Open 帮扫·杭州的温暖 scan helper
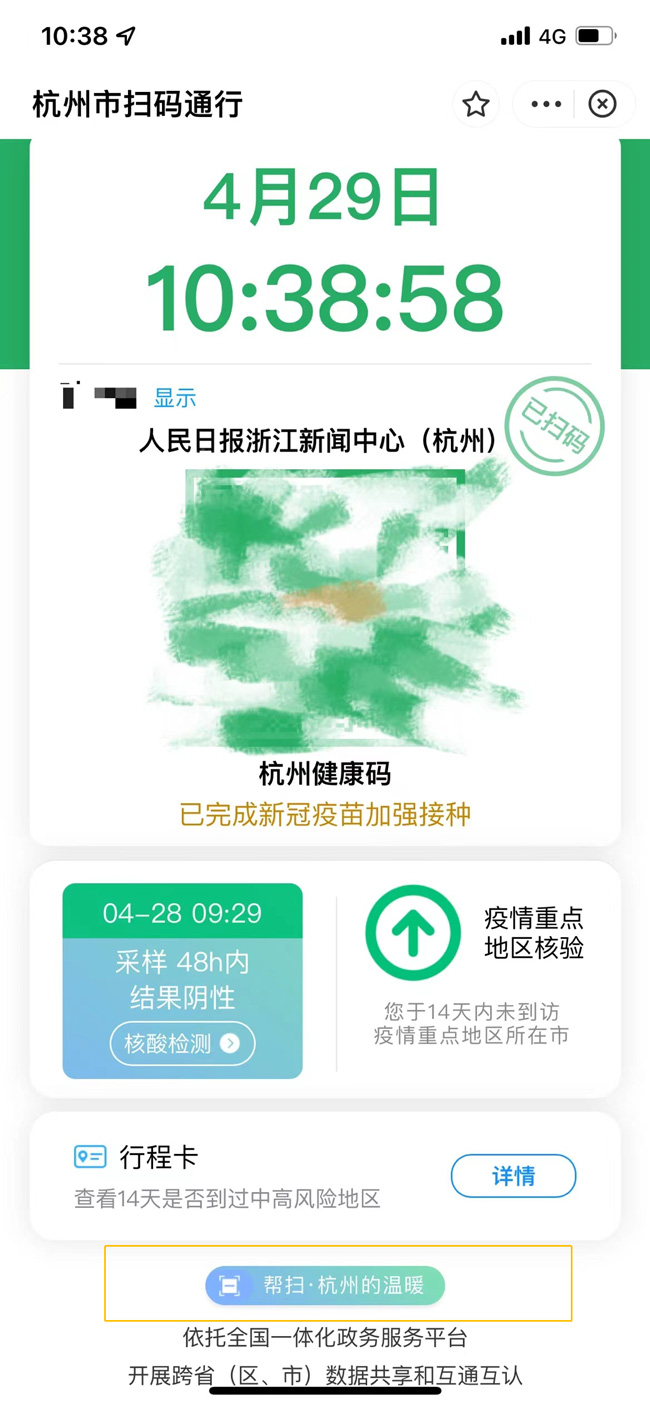This screenshot has height=1407, width=650. 325,1285
